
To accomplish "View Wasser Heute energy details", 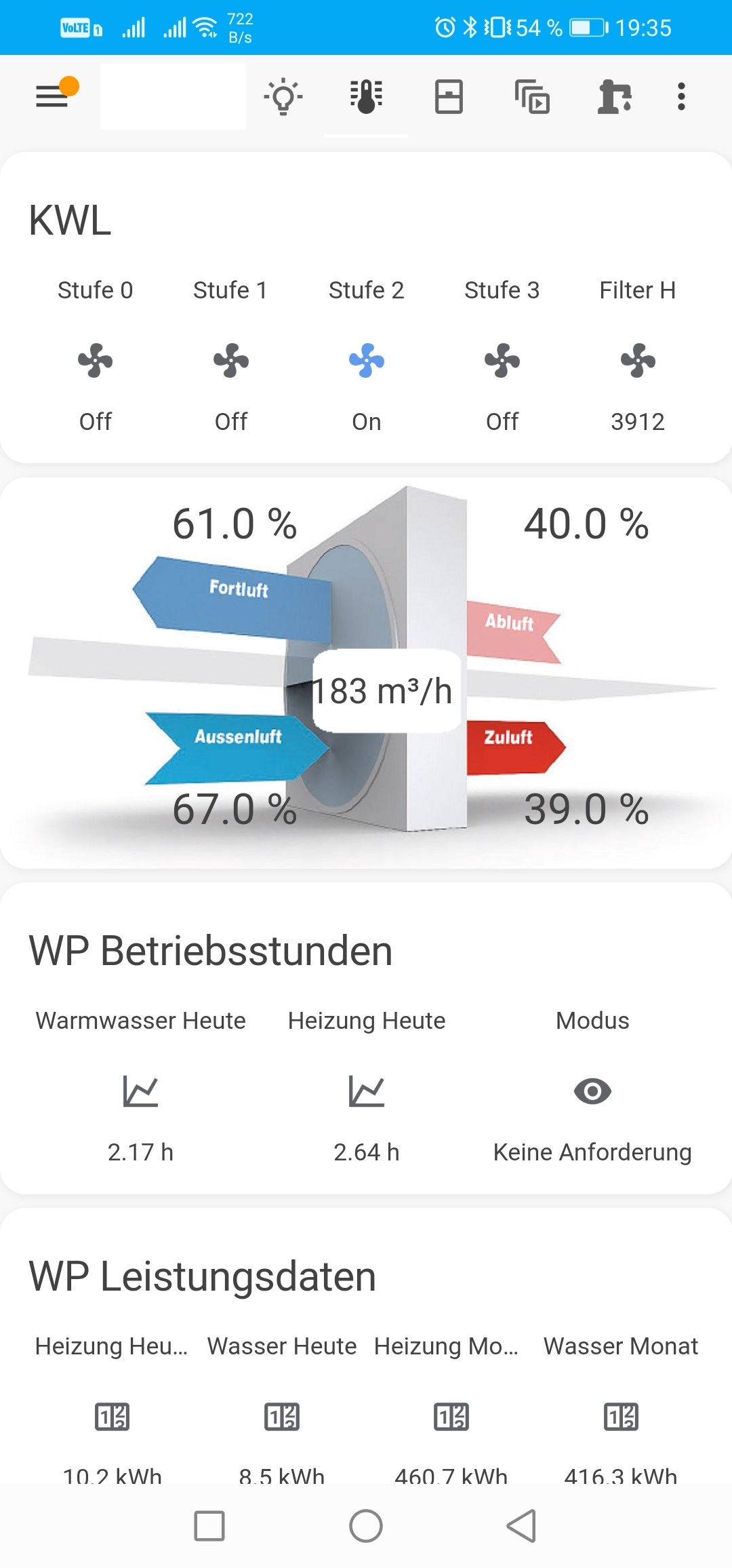I will pos(282,1417).
